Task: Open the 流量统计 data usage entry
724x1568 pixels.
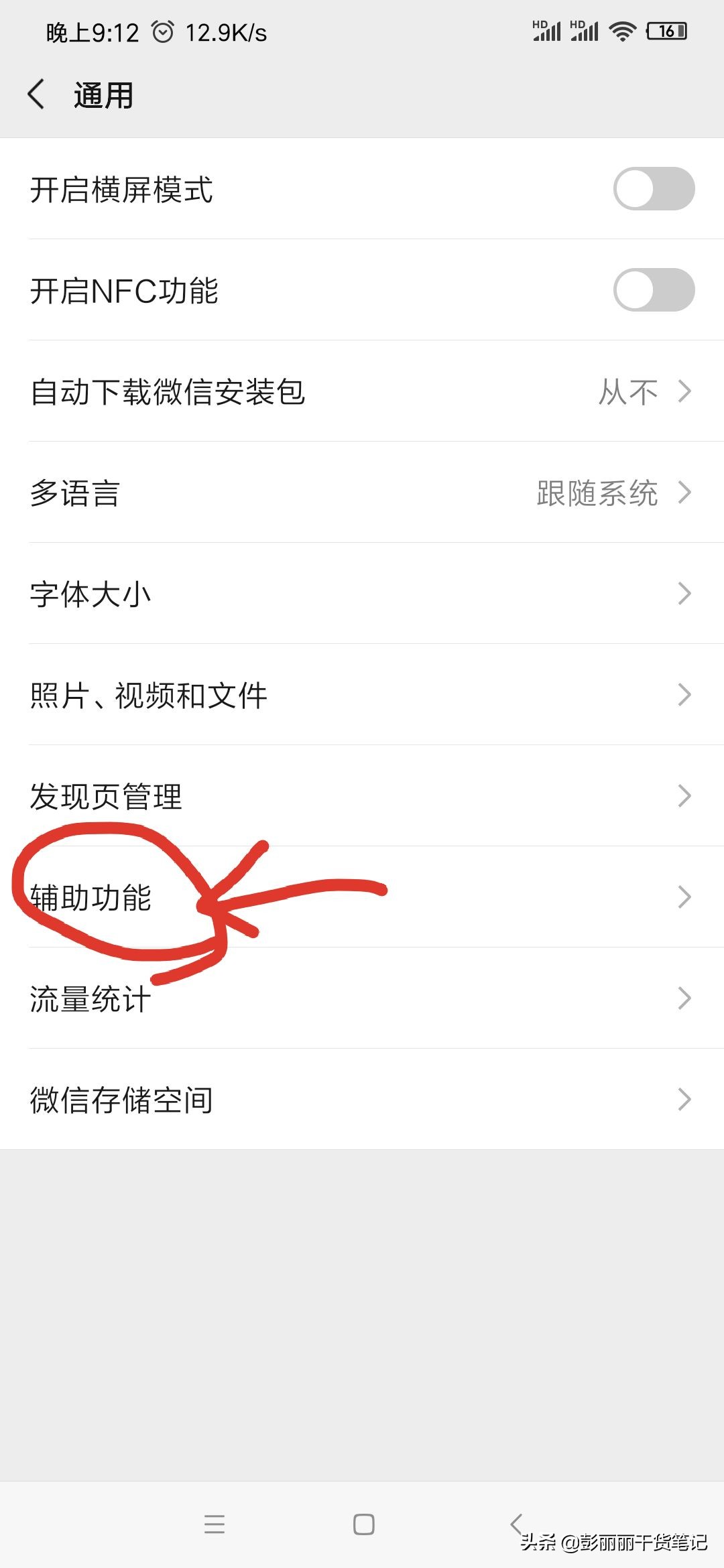Action: (362, 998)
